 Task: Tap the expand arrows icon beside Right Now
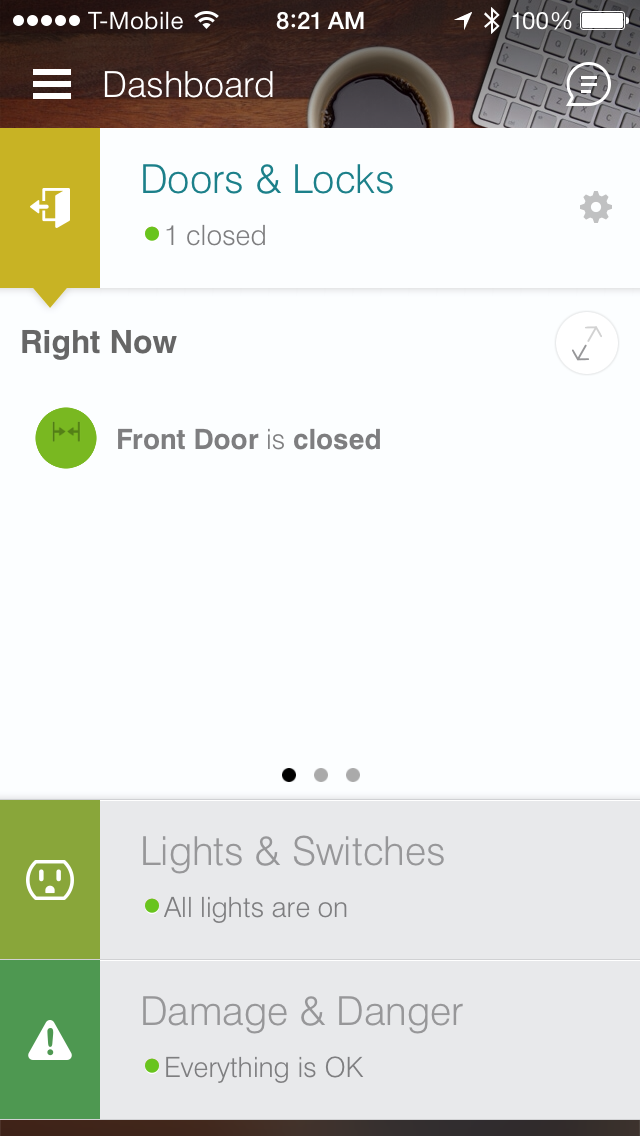pos(587,343)
